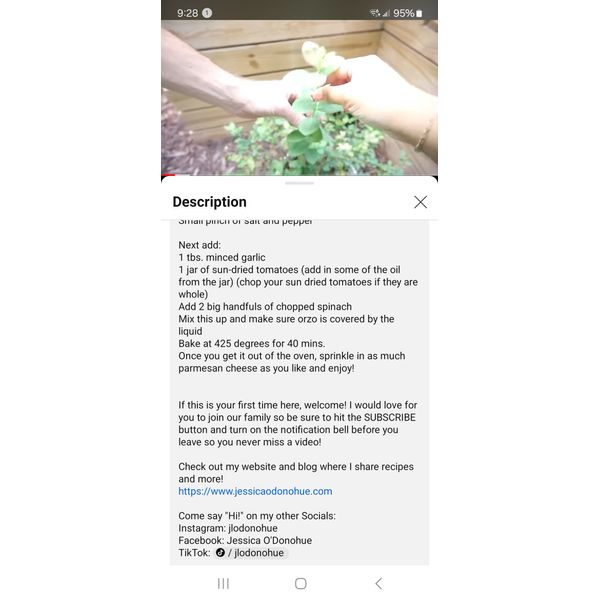Close the Description panel

click(x=420, y=202)
